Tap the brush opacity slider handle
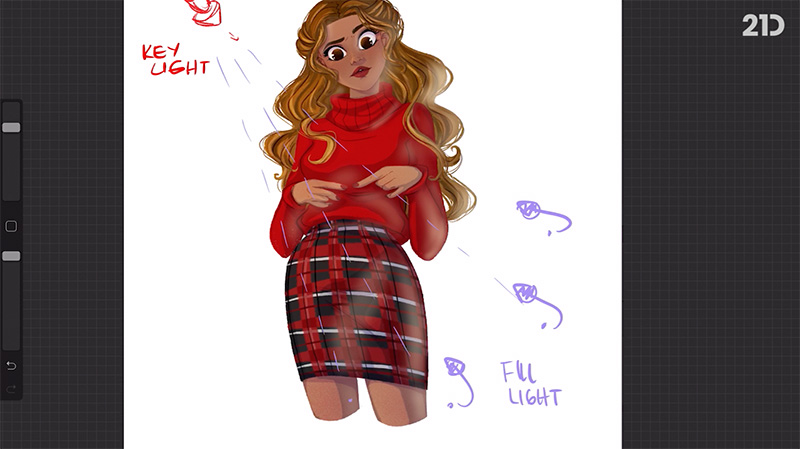Viewport: 800px width, 449px height. coord(11,257)
